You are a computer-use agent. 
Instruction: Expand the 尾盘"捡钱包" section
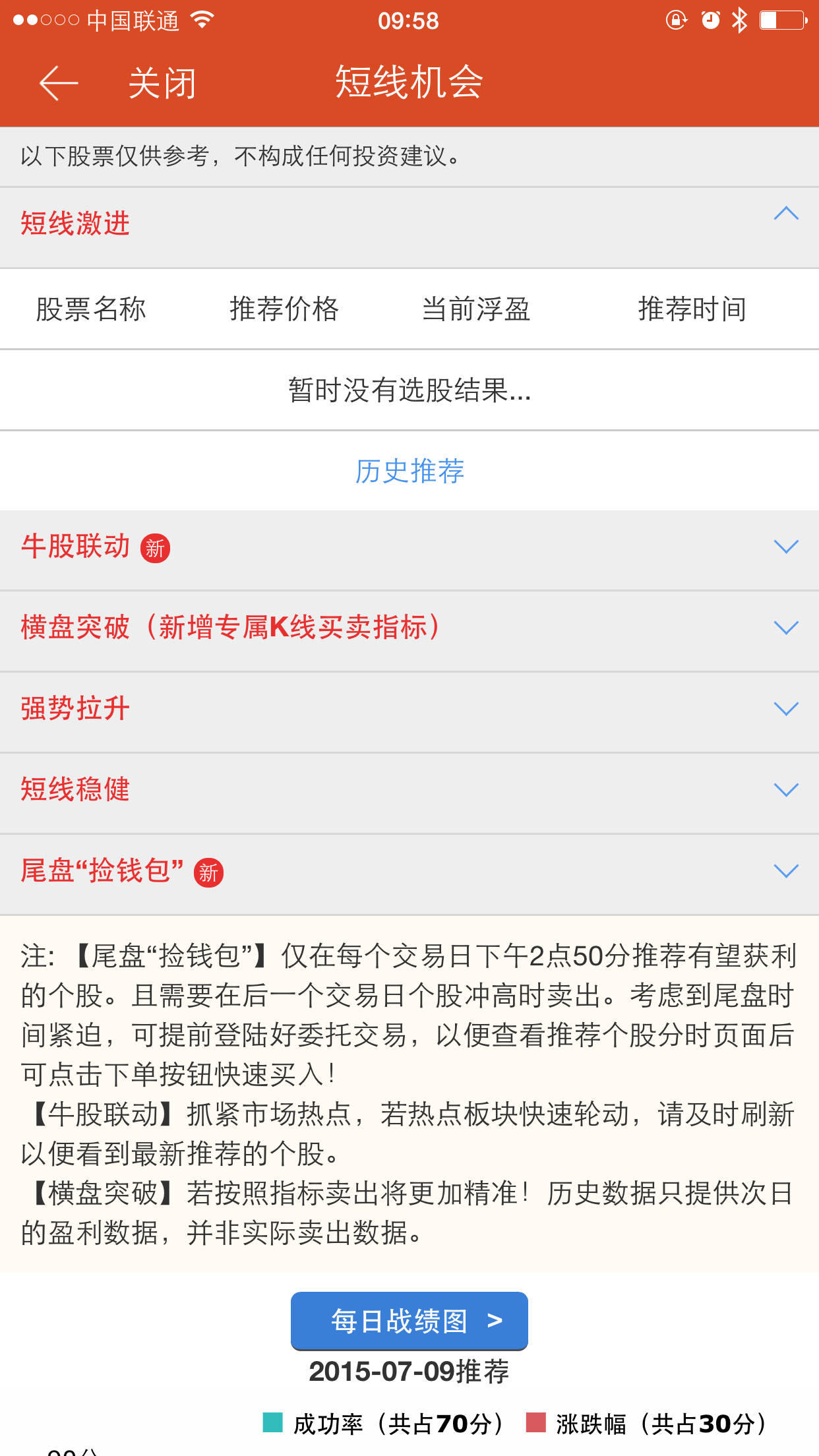point(409,874)
